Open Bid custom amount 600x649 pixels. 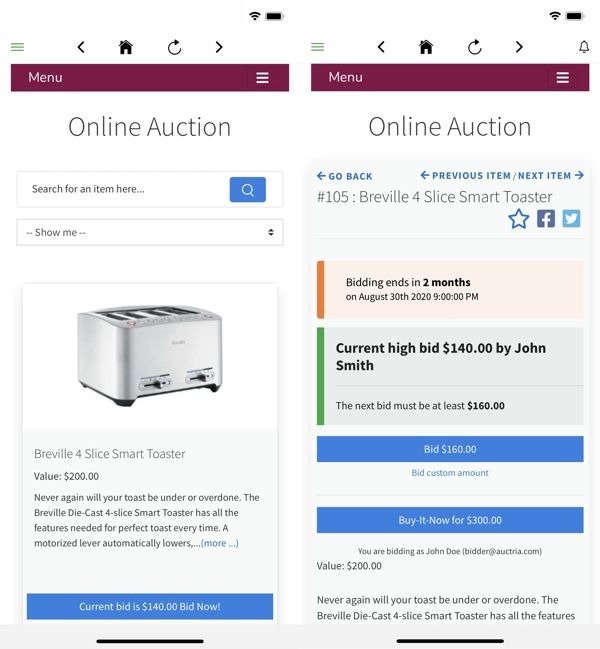pos(450,473)
